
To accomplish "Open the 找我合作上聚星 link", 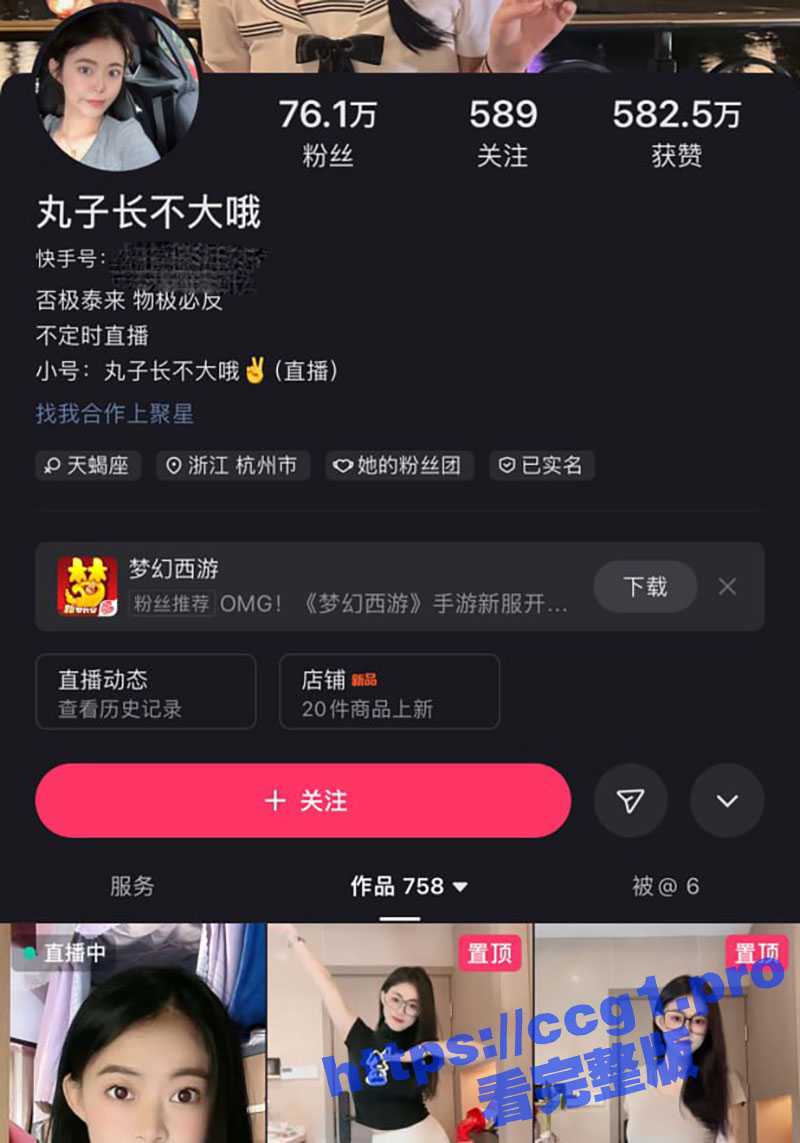I will [115, 413].
